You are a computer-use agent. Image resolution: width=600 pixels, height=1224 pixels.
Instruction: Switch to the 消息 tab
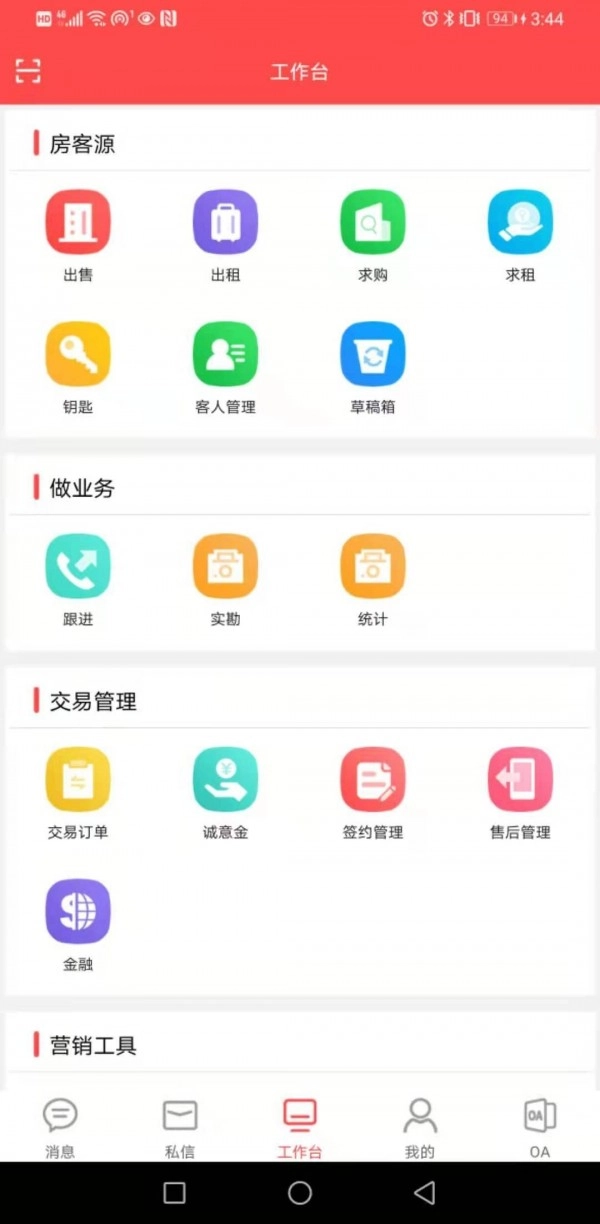pyautogui.click(x=60, y=1126)
